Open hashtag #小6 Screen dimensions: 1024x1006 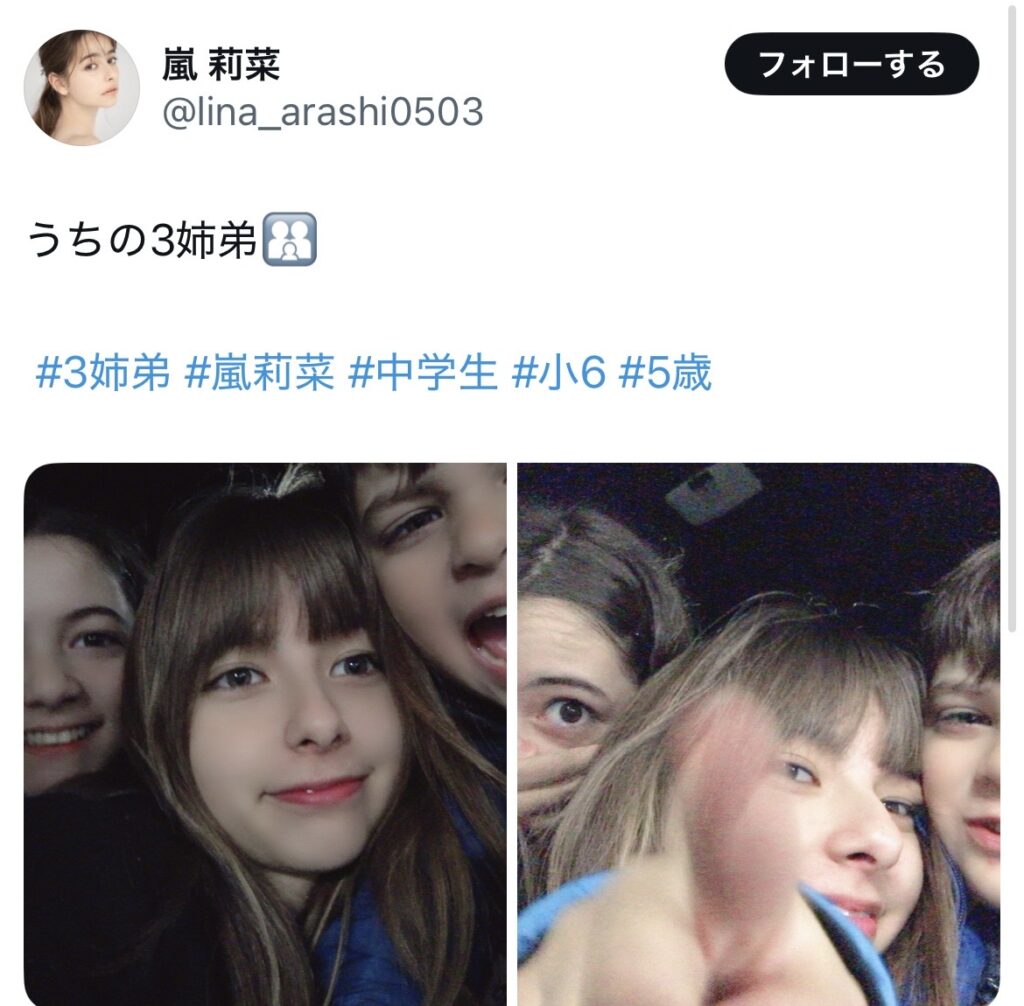click(x=559, y=374)
